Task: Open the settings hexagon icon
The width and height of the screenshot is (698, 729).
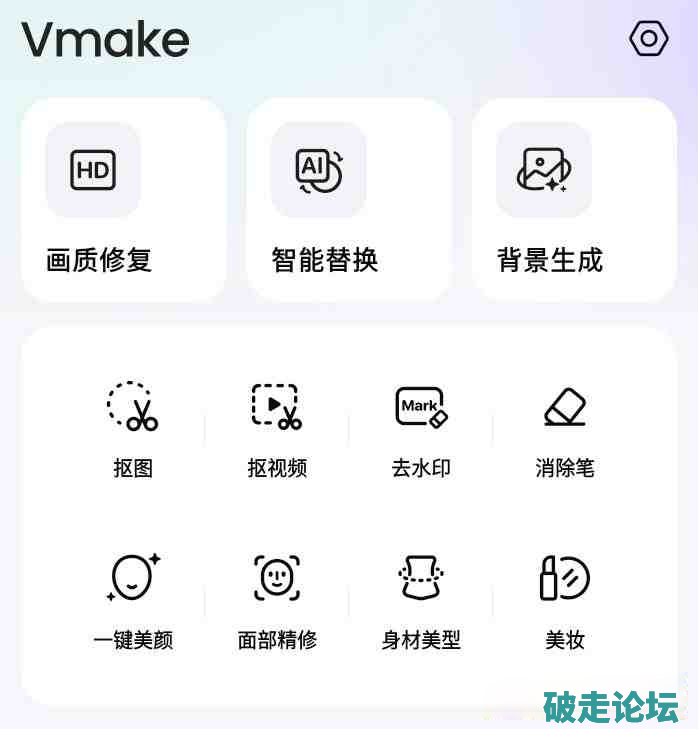Action: (x=648, y=39)
